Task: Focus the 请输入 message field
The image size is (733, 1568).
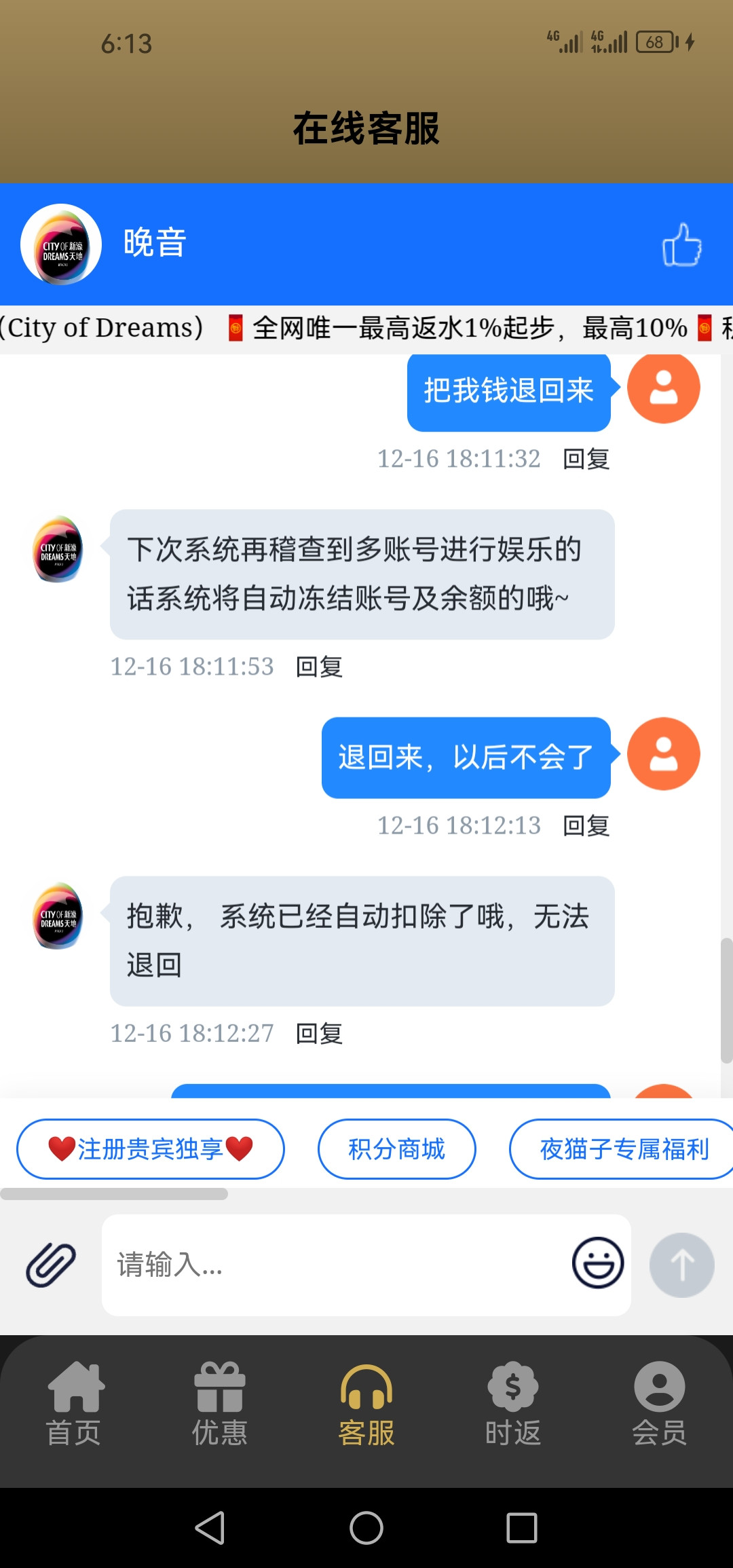Action: tap(333, 1265)
